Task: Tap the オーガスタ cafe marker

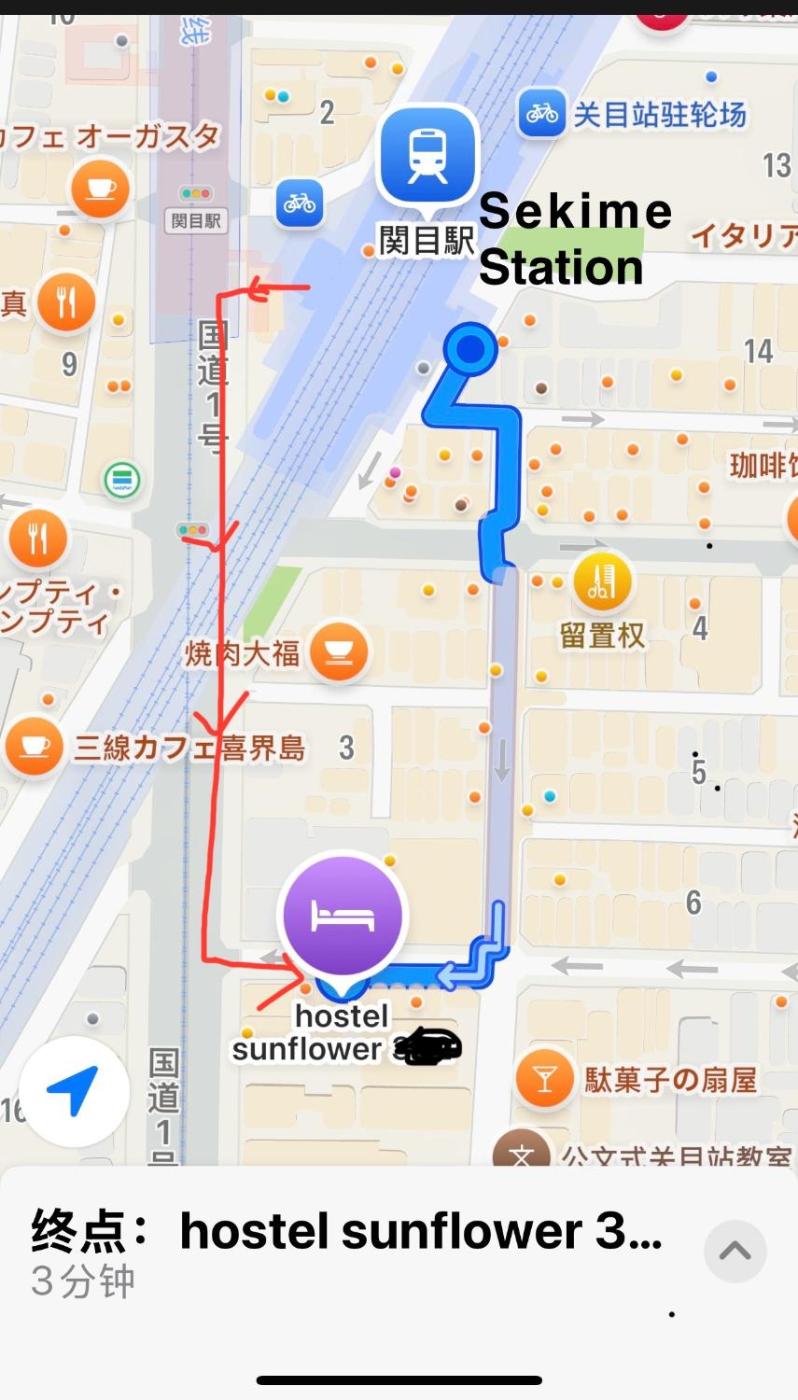Action: coord(100,188)
